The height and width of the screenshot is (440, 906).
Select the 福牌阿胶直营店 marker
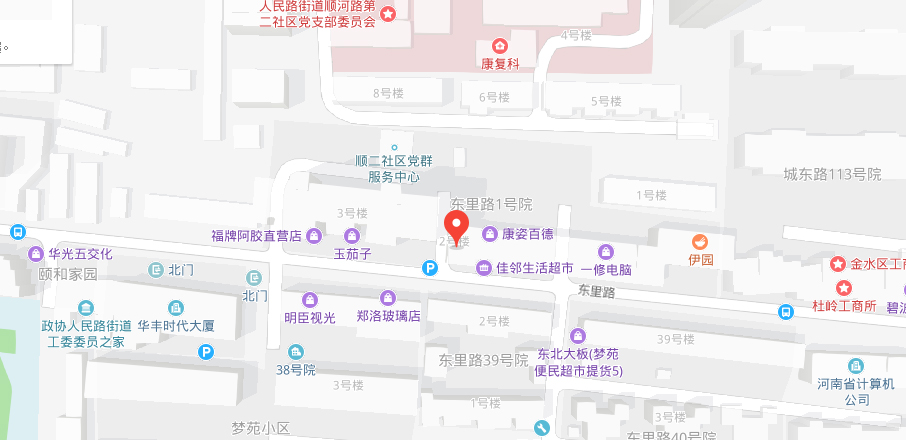pyautogui.click(x=315, y=236)
